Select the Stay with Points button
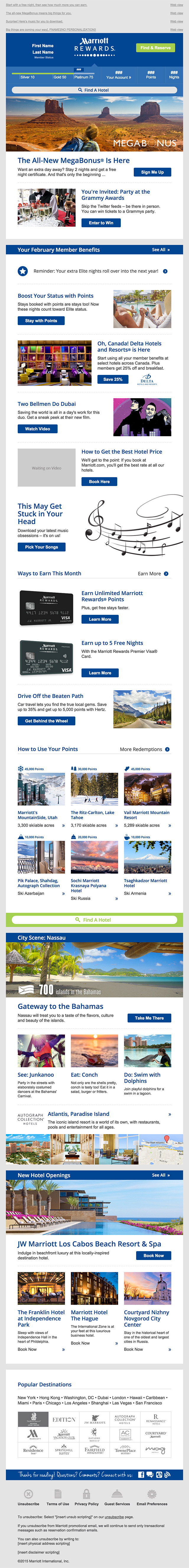 click(41, 321)
